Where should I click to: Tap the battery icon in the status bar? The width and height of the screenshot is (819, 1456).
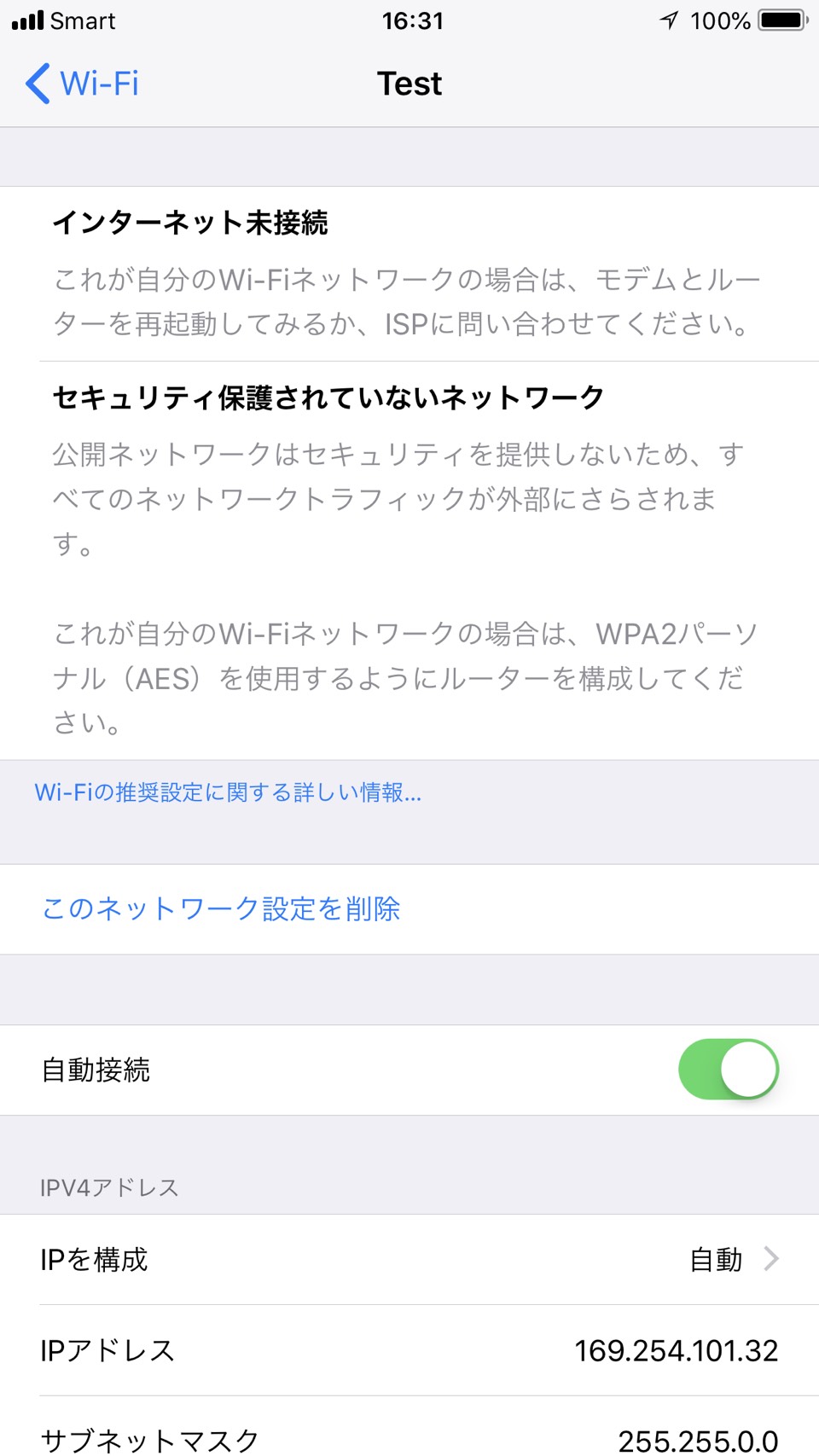click(x=778, y=20)
